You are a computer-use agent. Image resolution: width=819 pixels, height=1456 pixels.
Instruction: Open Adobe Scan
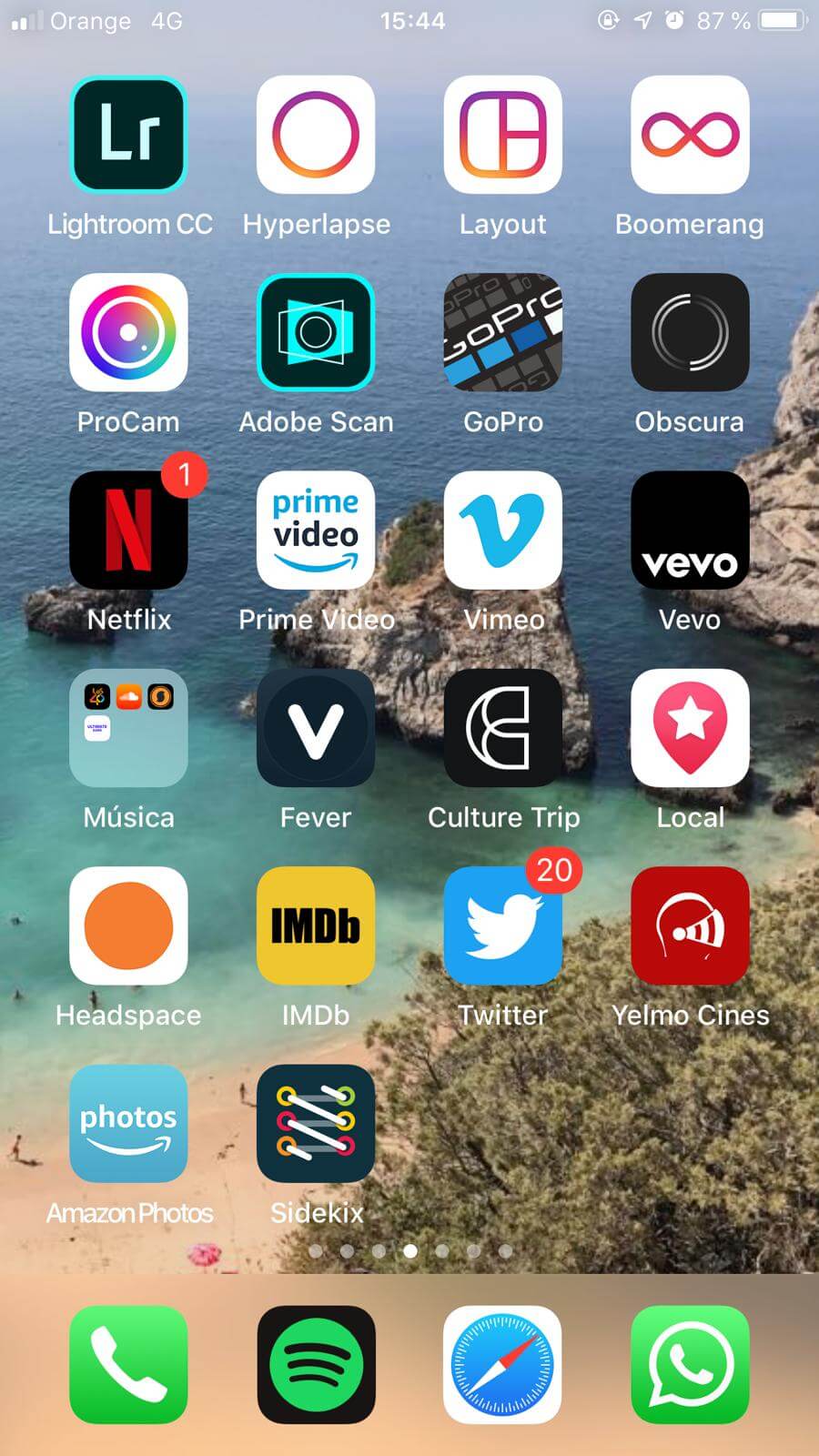[x=316, y=332]
